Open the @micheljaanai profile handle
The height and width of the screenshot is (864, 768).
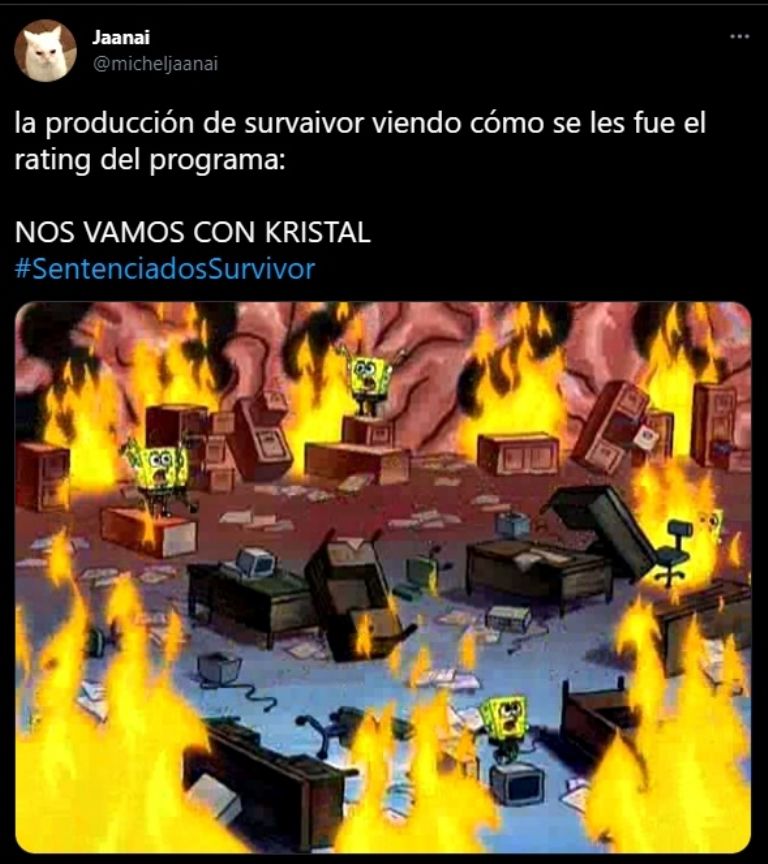[154, 64]
